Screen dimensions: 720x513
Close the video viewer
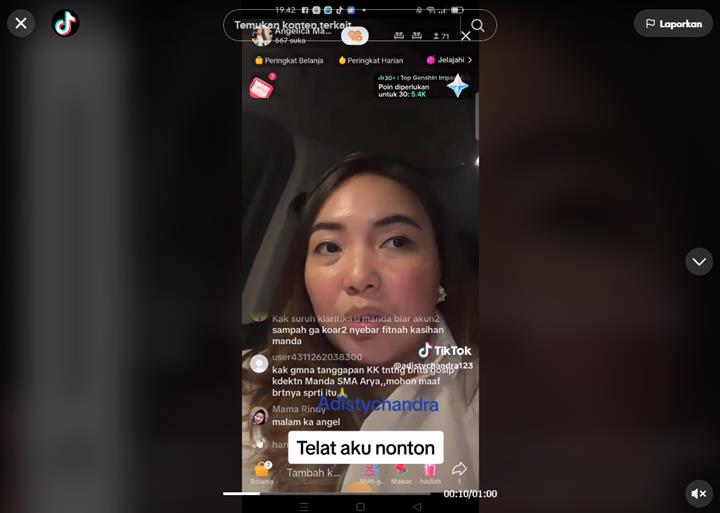click(x=21, y=23)
